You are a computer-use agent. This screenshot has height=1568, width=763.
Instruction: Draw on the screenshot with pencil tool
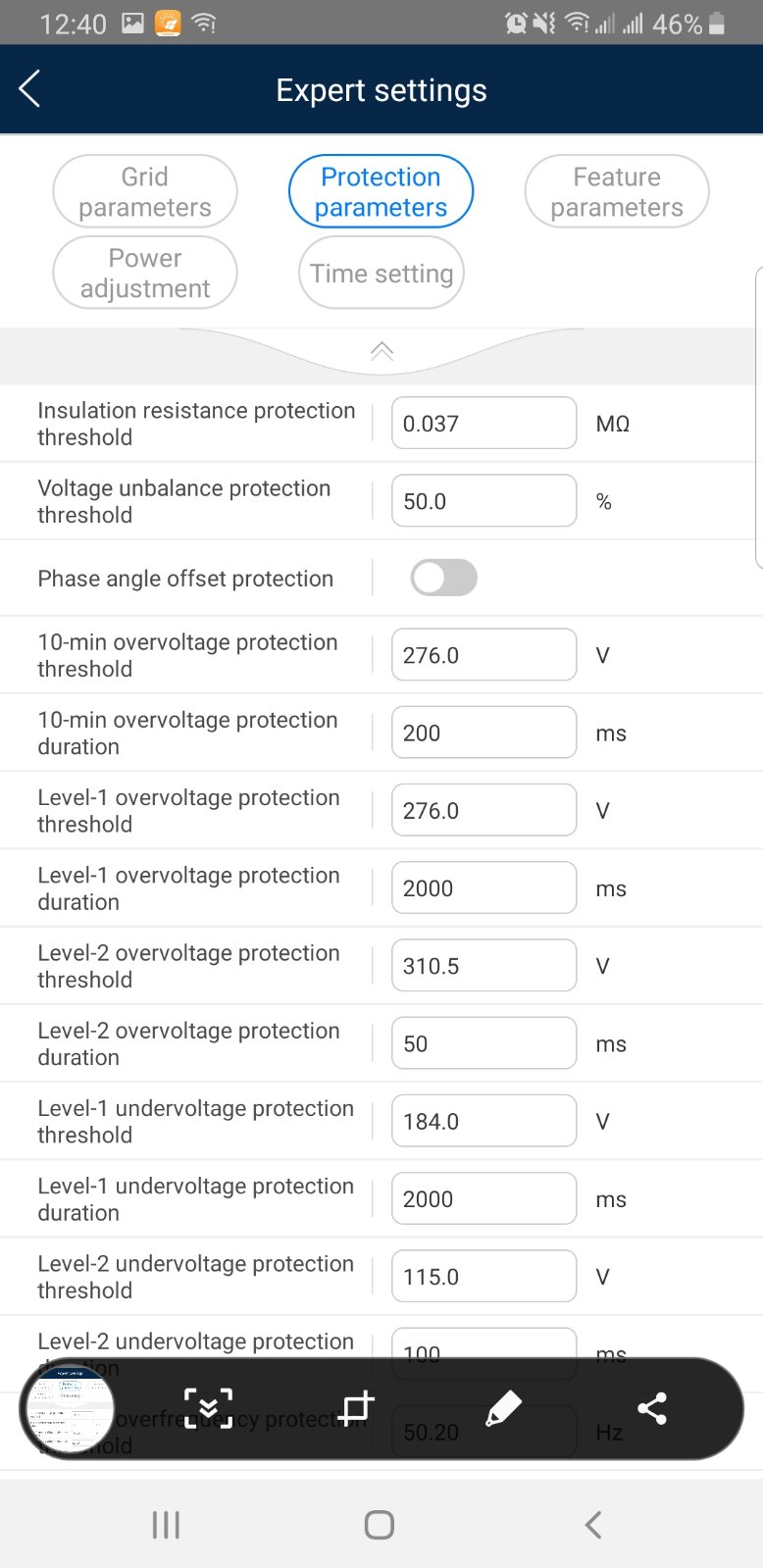tap(503, 1408)
